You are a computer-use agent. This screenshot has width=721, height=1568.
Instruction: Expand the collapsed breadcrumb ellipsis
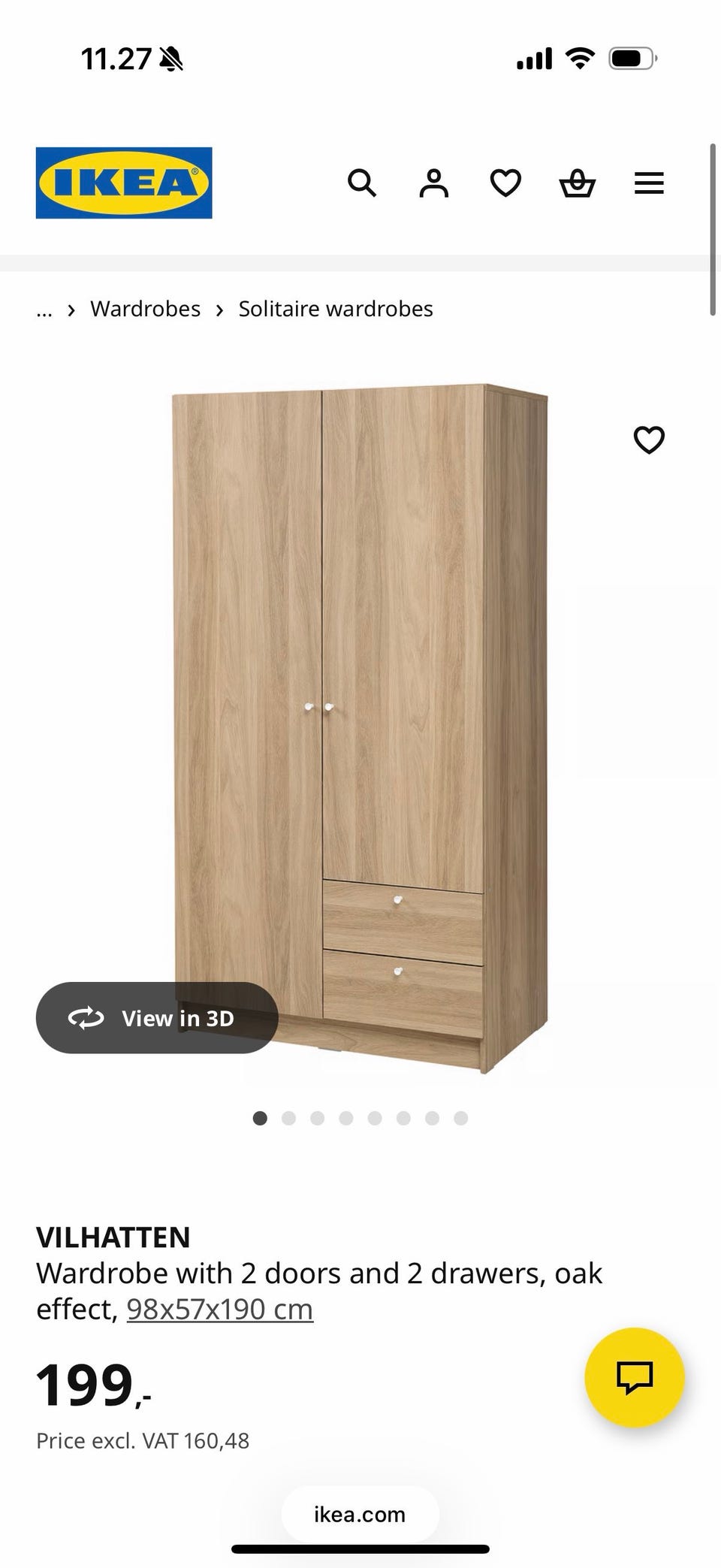tap(44, 310)
